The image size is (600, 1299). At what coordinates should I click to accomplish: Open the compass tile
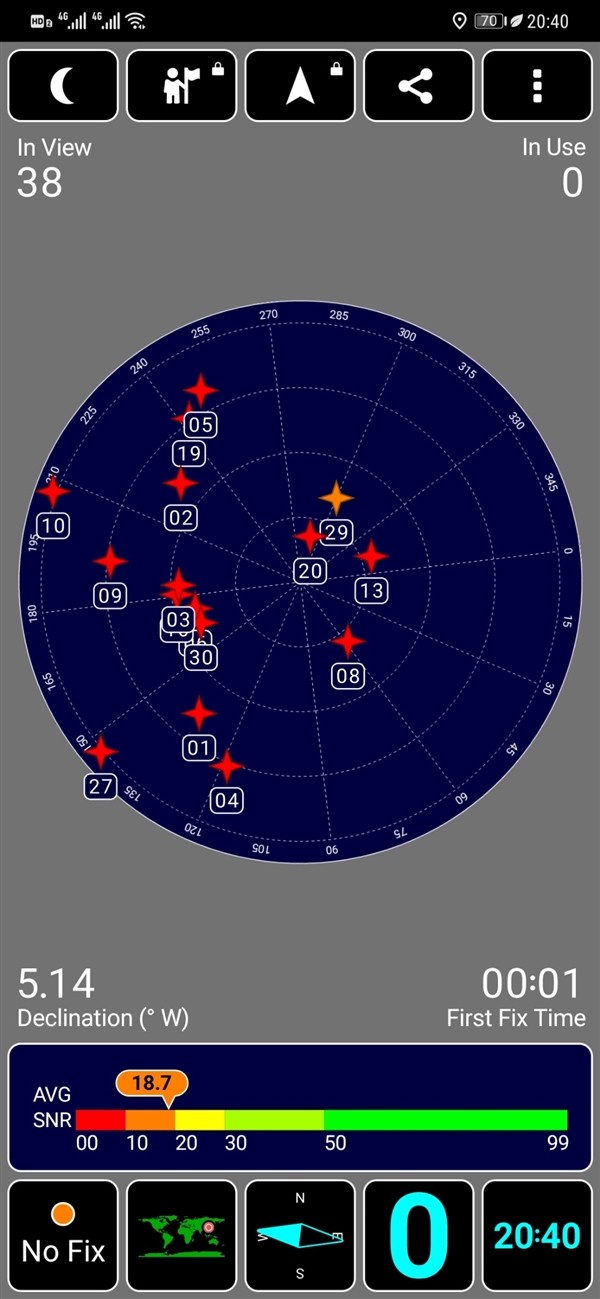(x=300, y=1235)
